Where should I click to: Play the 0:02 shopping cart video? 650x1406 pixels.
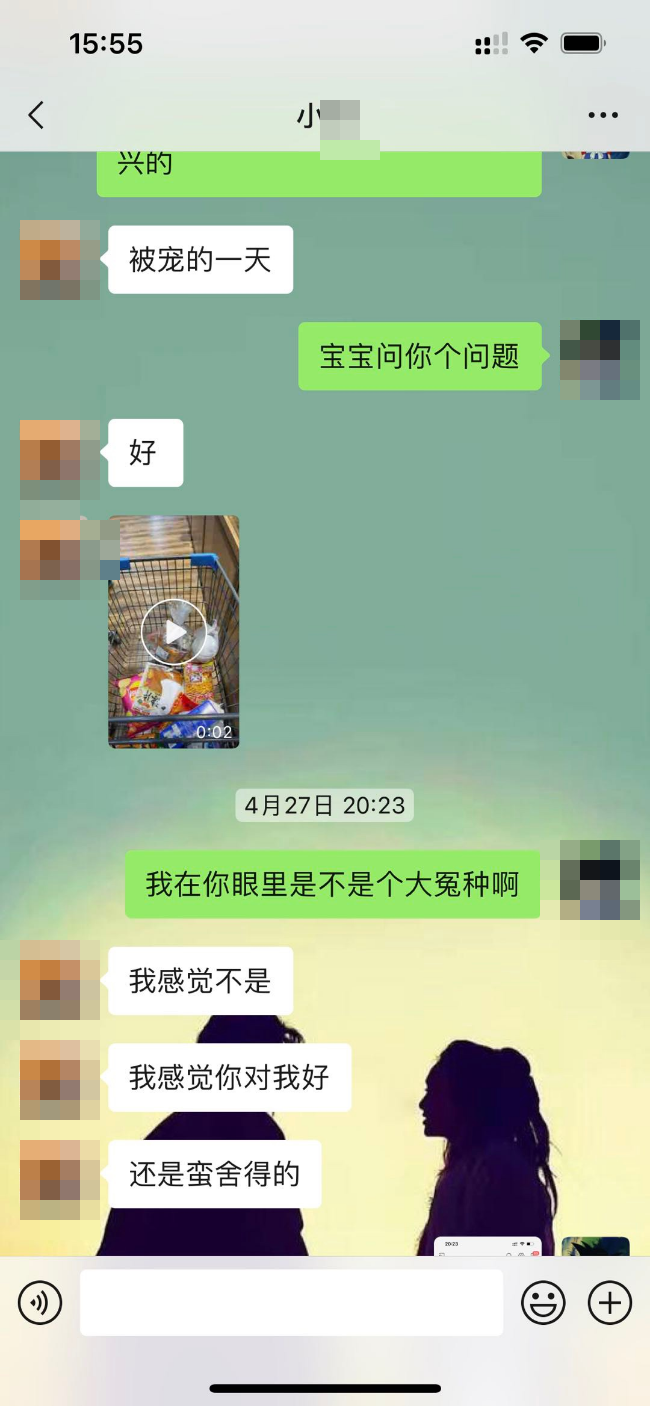[x=174, y=631]
